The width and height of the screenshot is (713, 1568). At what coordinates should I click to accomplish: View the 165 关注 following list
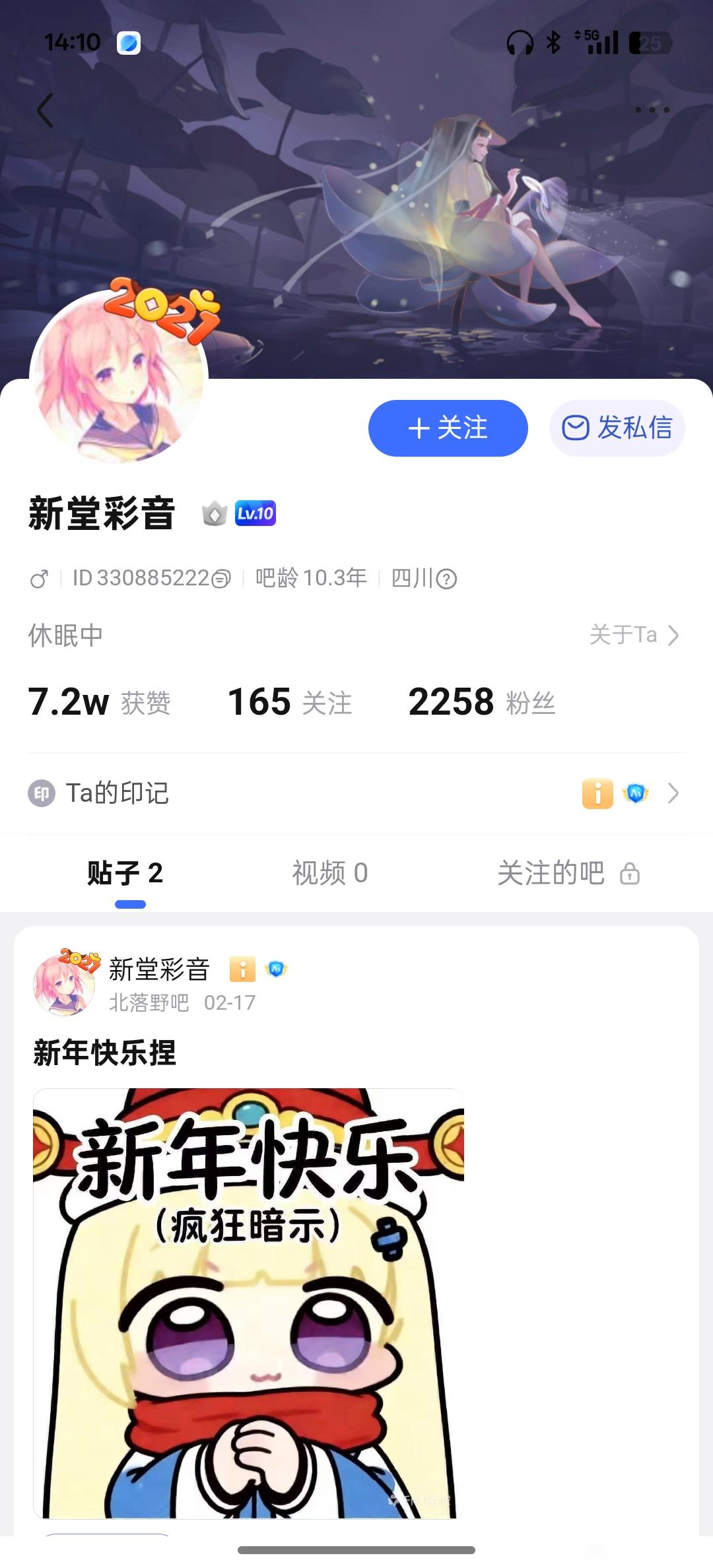click(289, 702)
